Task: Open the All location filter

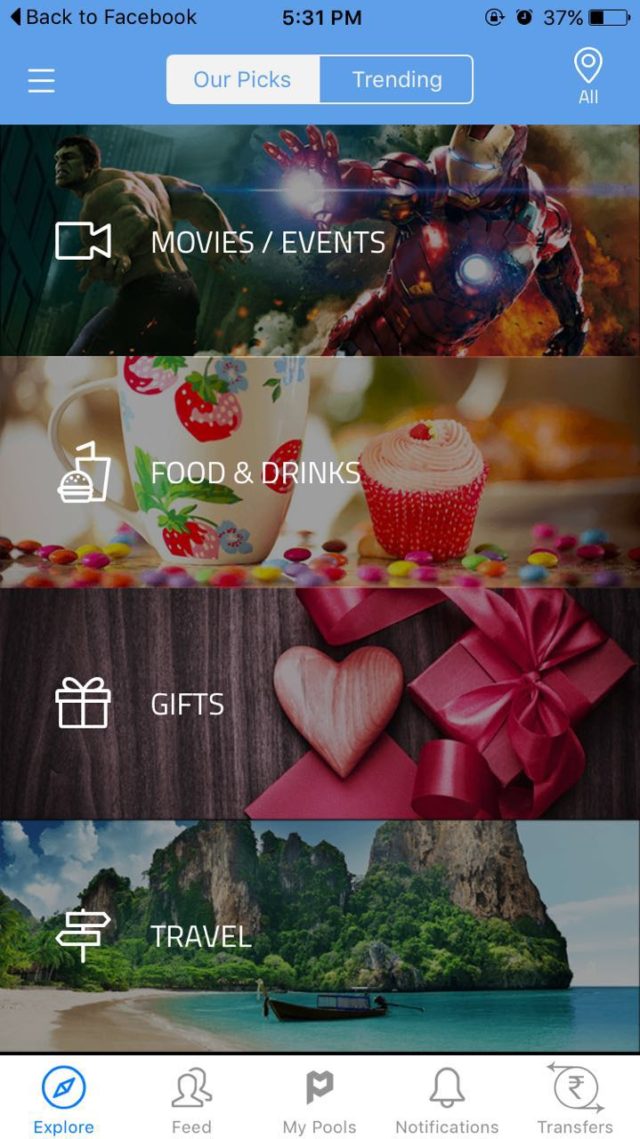Action: [588, 78]
